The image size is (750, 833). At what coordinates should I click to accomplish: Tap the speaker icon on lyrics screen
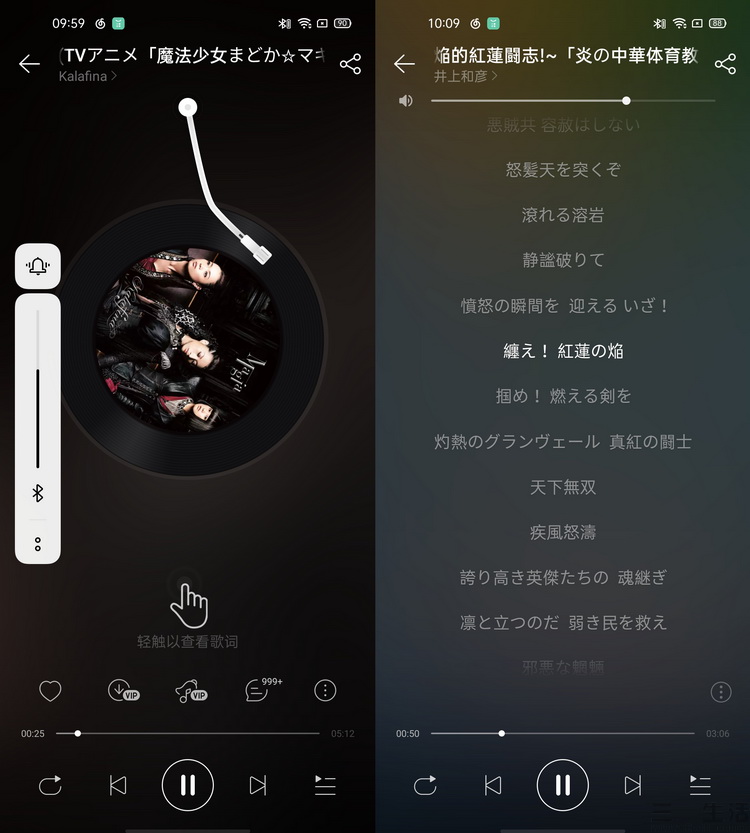tap(405, 100)
